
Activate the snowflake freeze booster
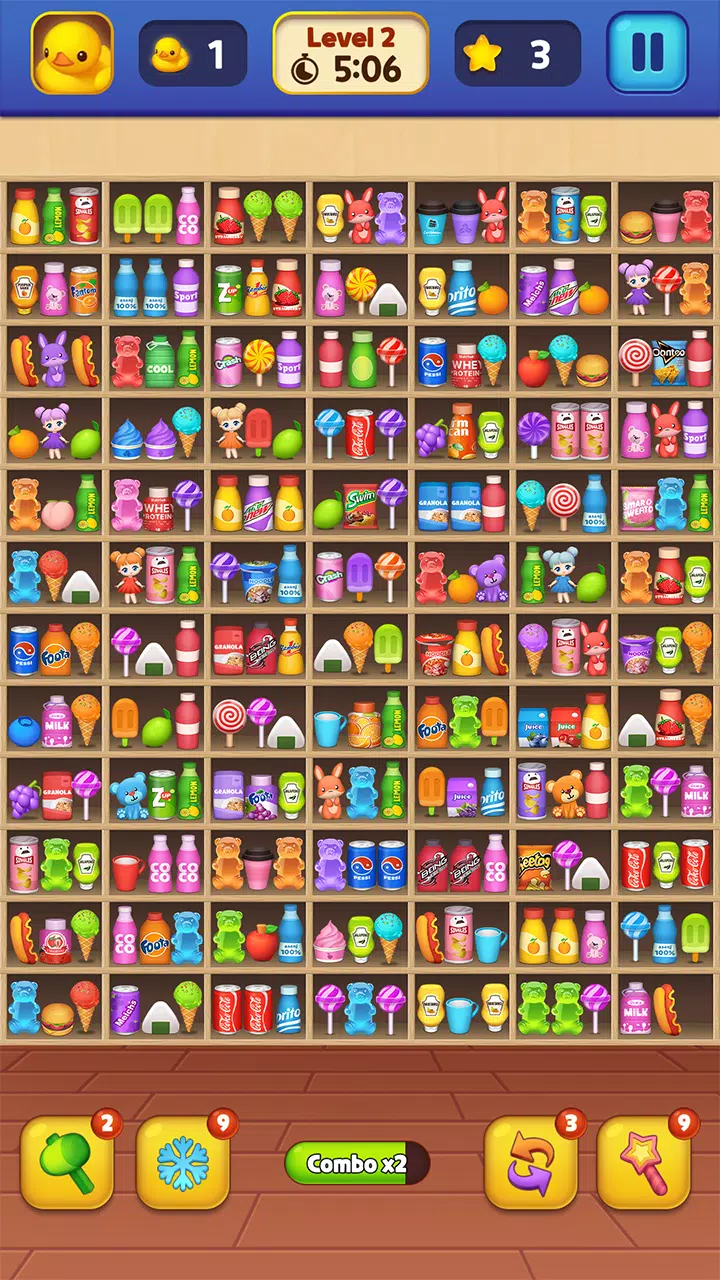(x=182, y=1163)
